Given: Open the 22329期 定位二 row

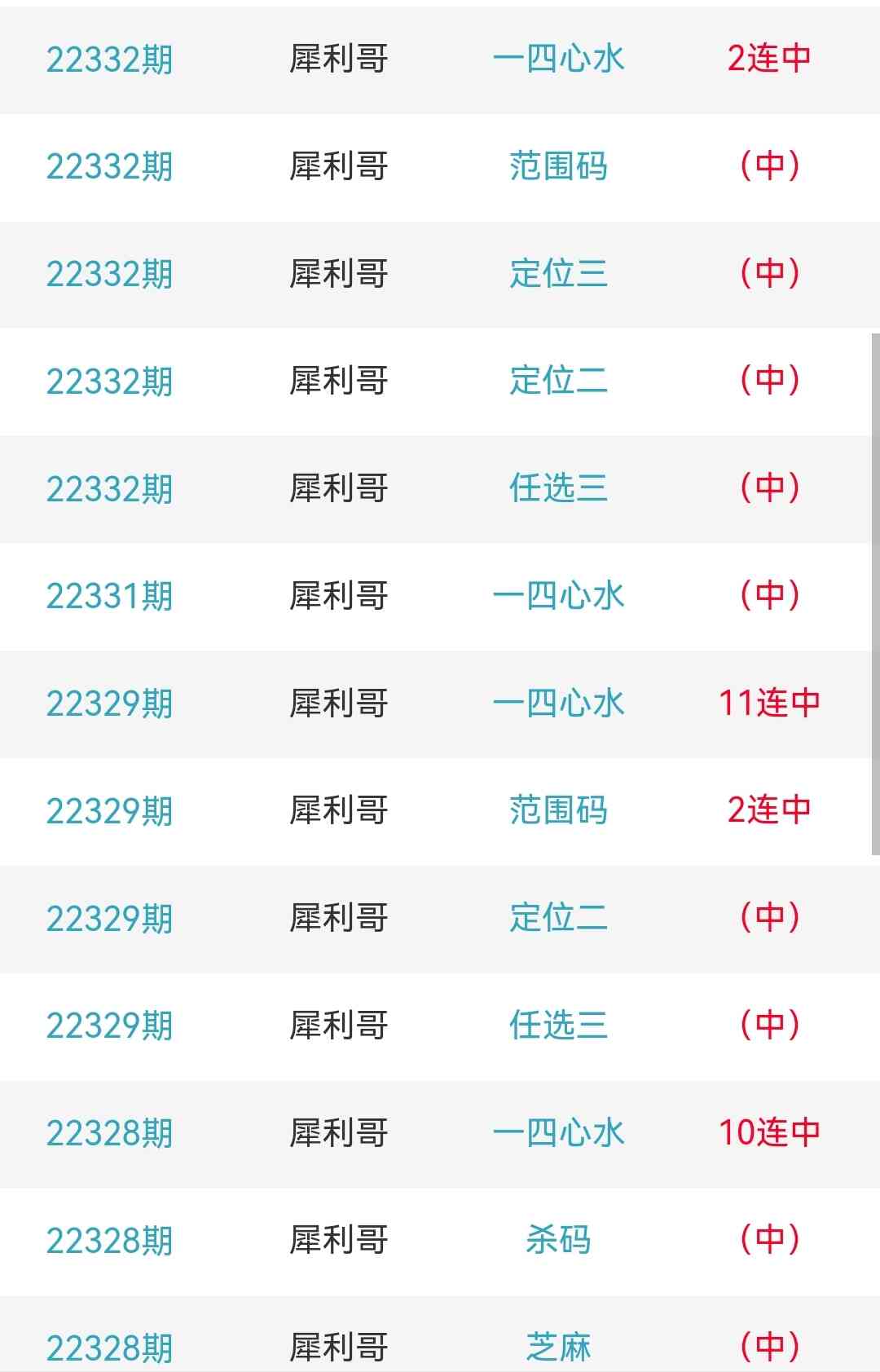Looking at the screenshot, I should pos(558,918).
